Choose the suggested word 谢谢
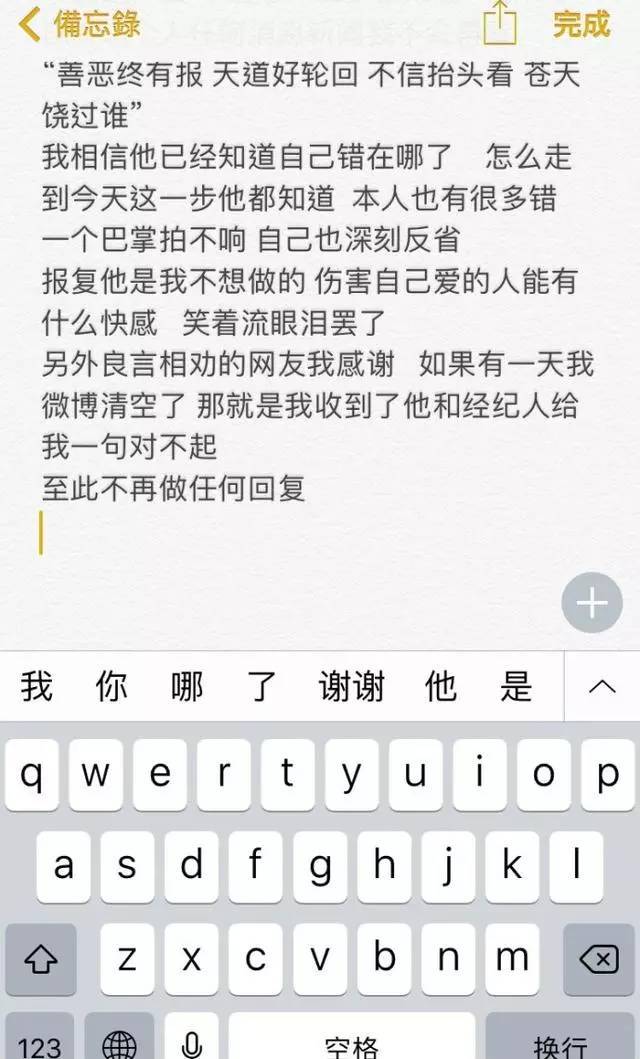 pos(351,687)
